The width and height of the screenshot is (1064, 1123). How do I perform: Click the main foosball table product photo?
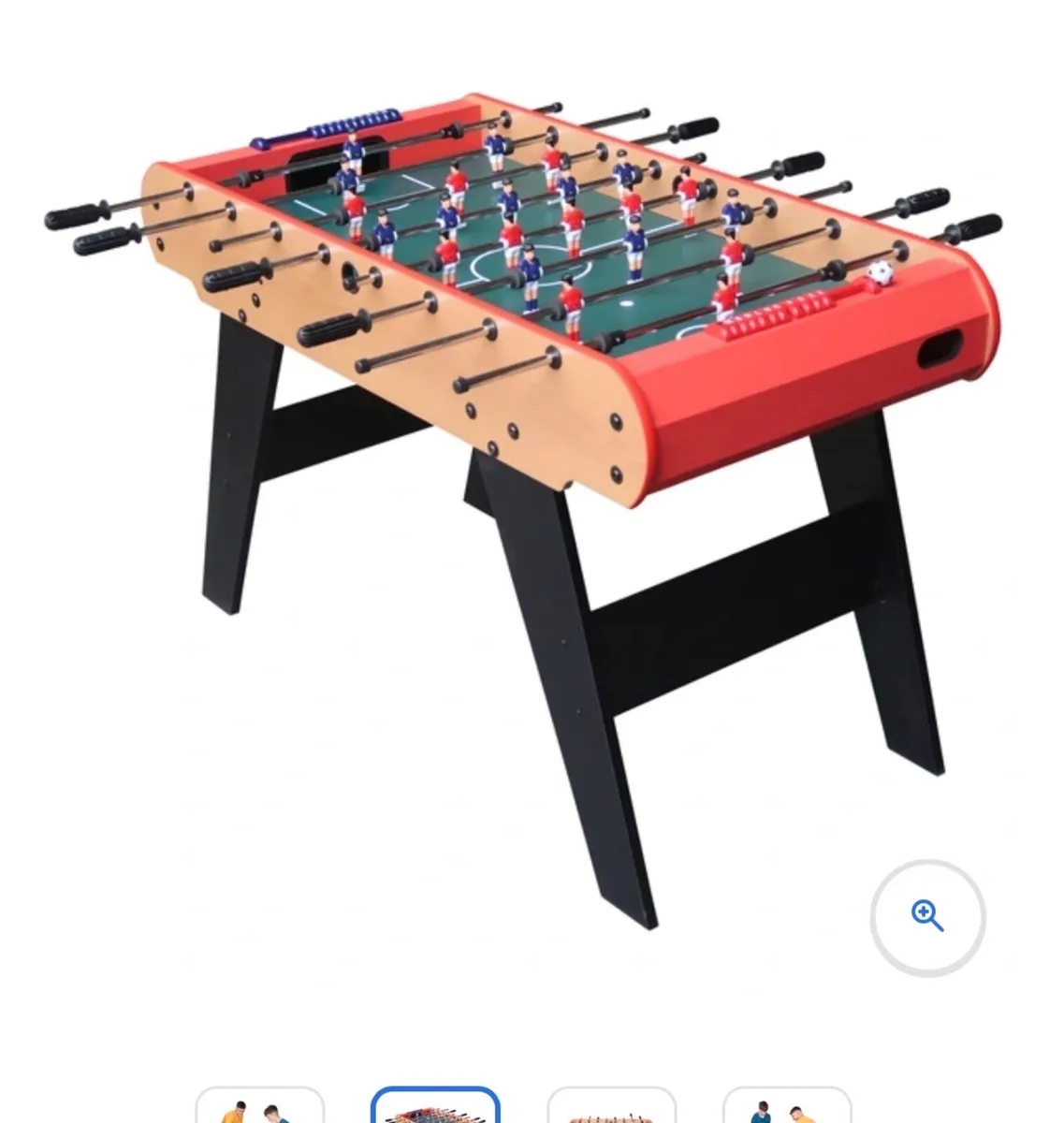(x=524, y=374)
